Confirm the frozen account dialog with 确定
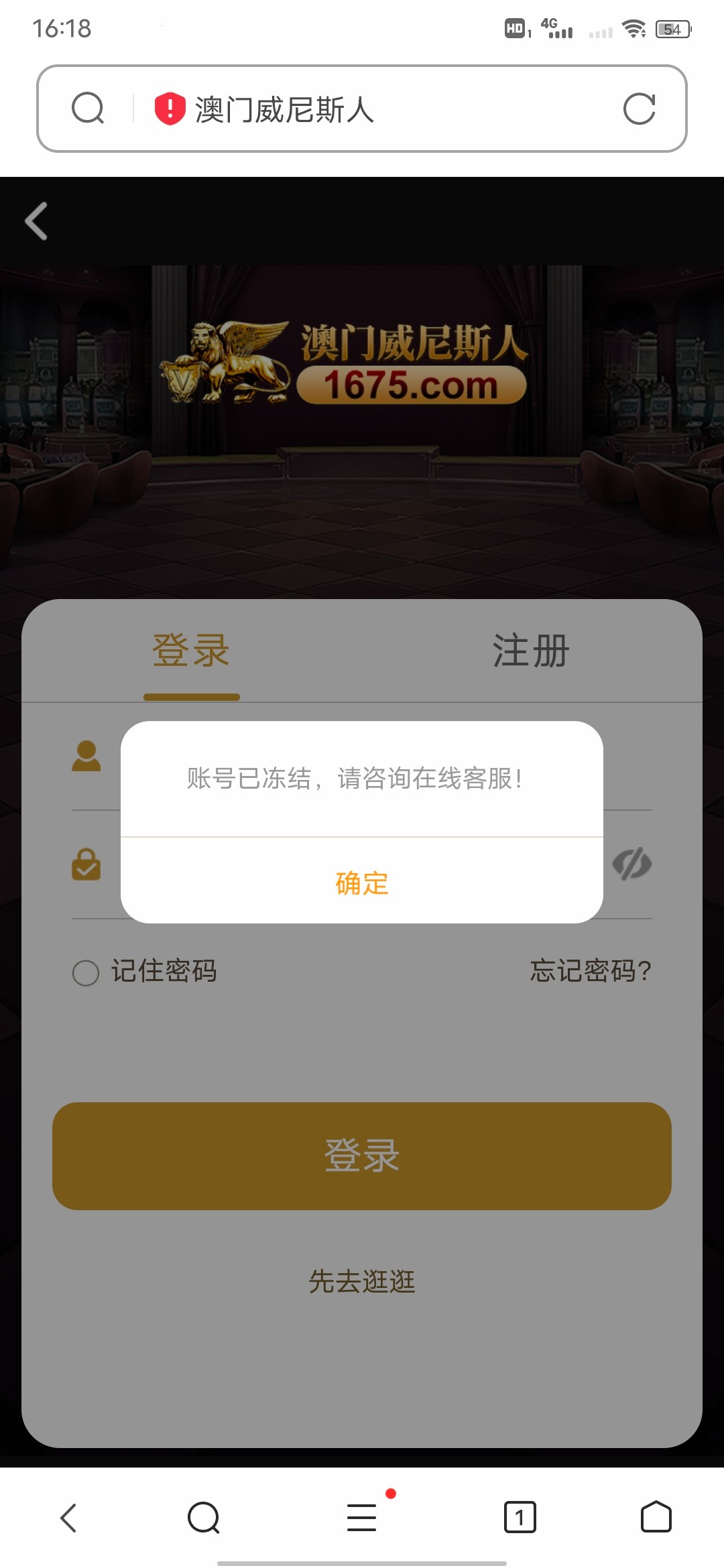724x1568 pixels. pos(362,883)
